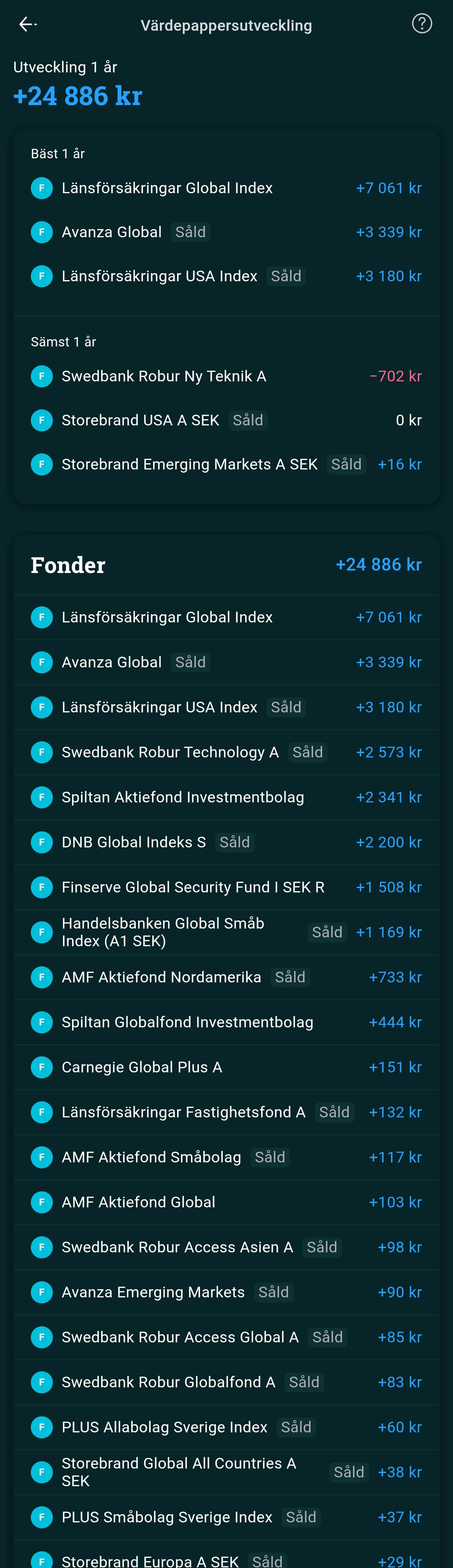
Task: Select Storebrand Global All Countries A SEK
Action: point(226,1472)
